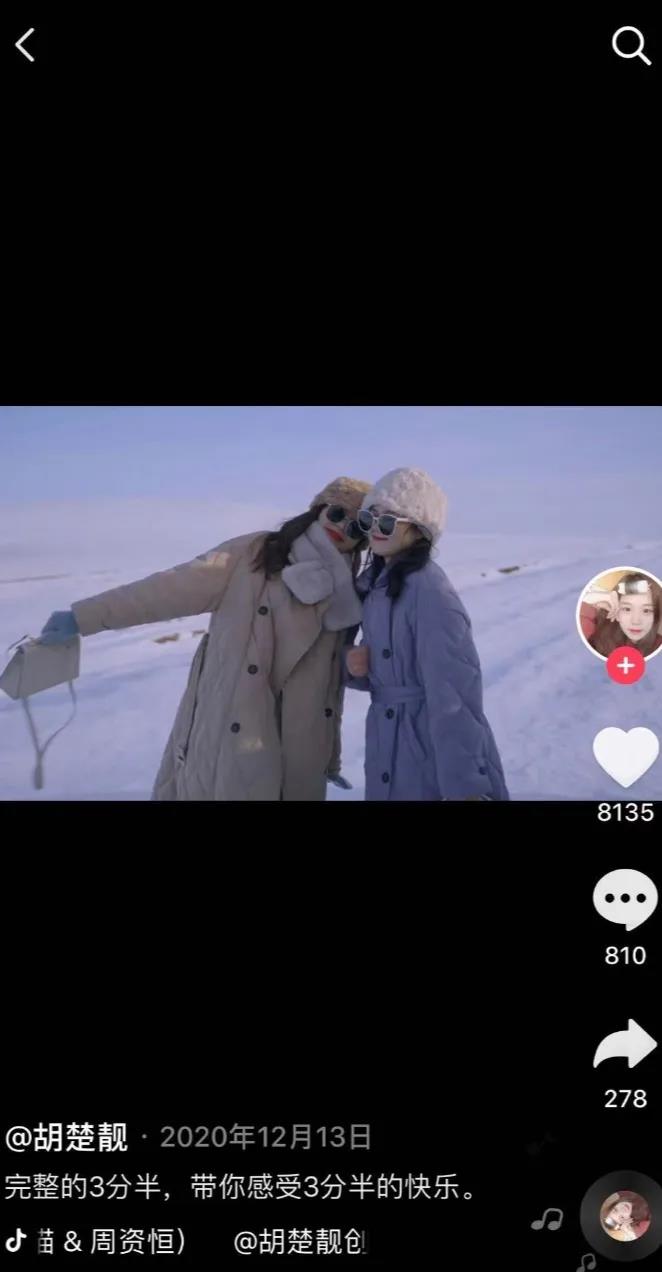
Task: Open the search magnifier icon
Action: (630, 45)
